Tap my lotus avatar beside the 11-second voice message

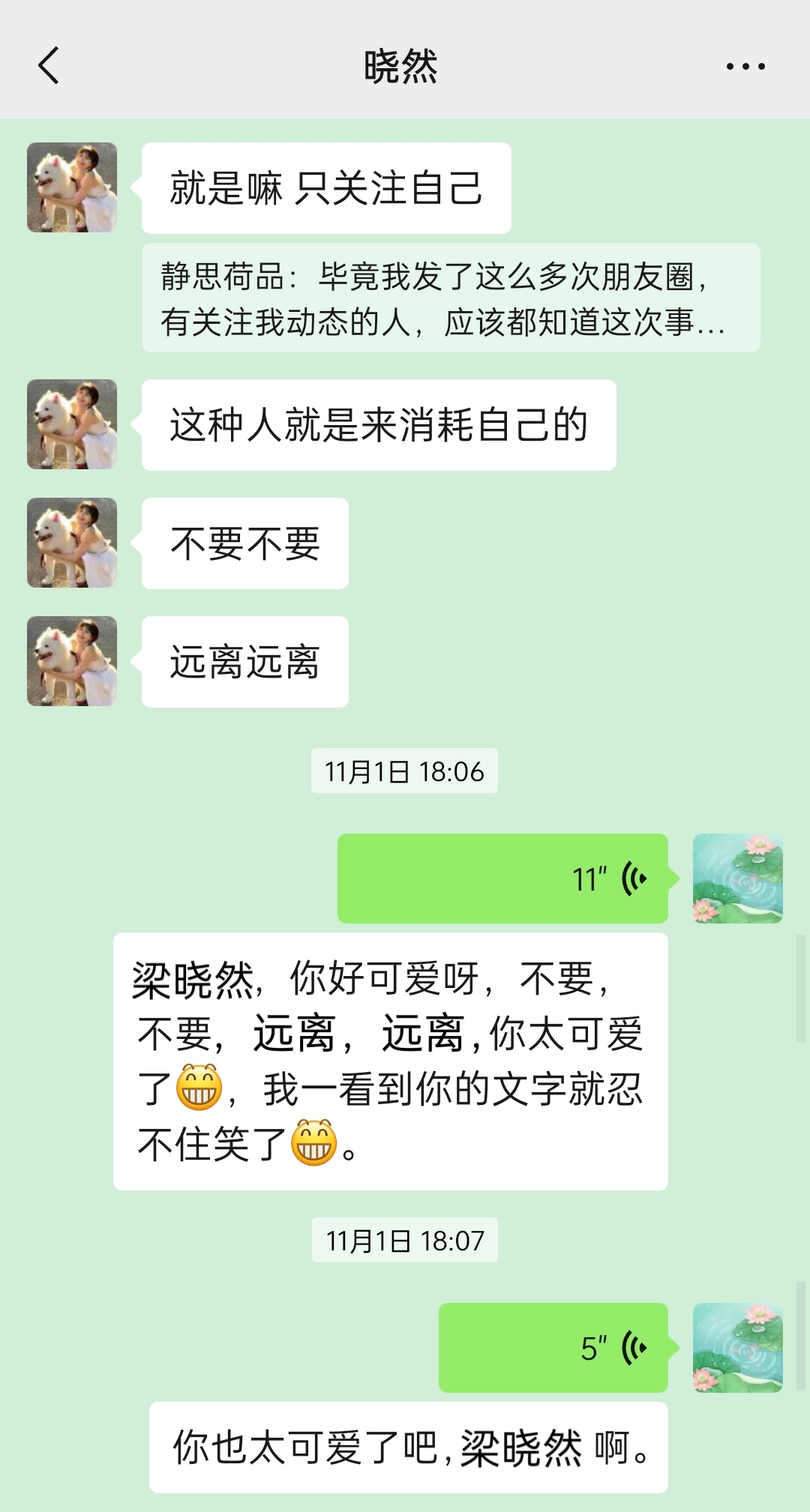point(737,879)
